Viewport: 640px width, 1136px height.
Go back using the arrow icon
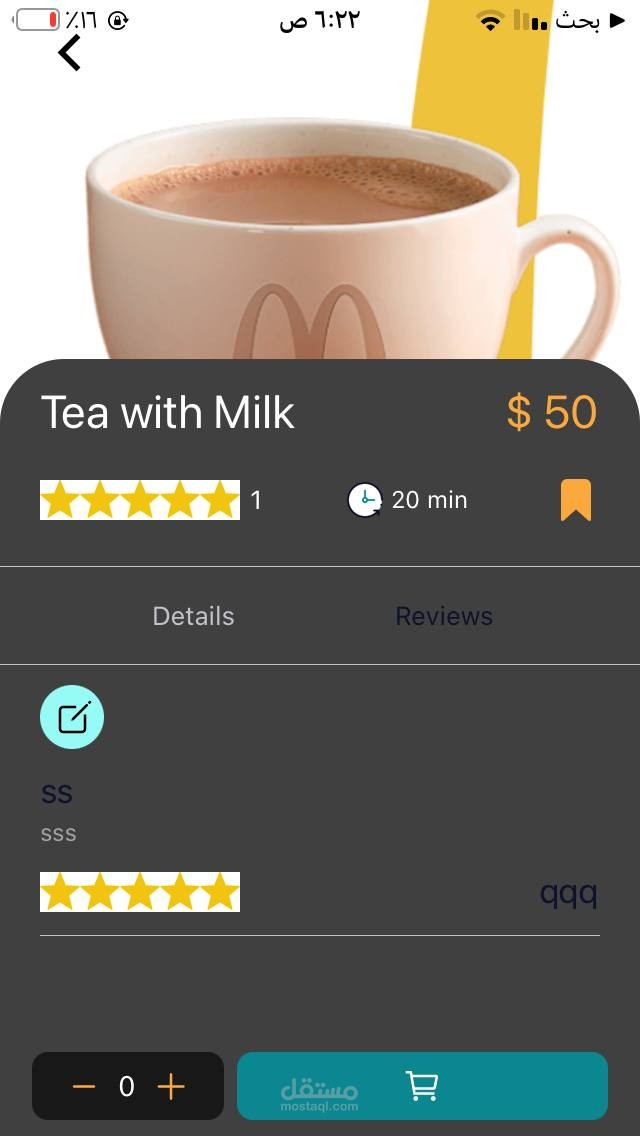(x=70, y=53)
